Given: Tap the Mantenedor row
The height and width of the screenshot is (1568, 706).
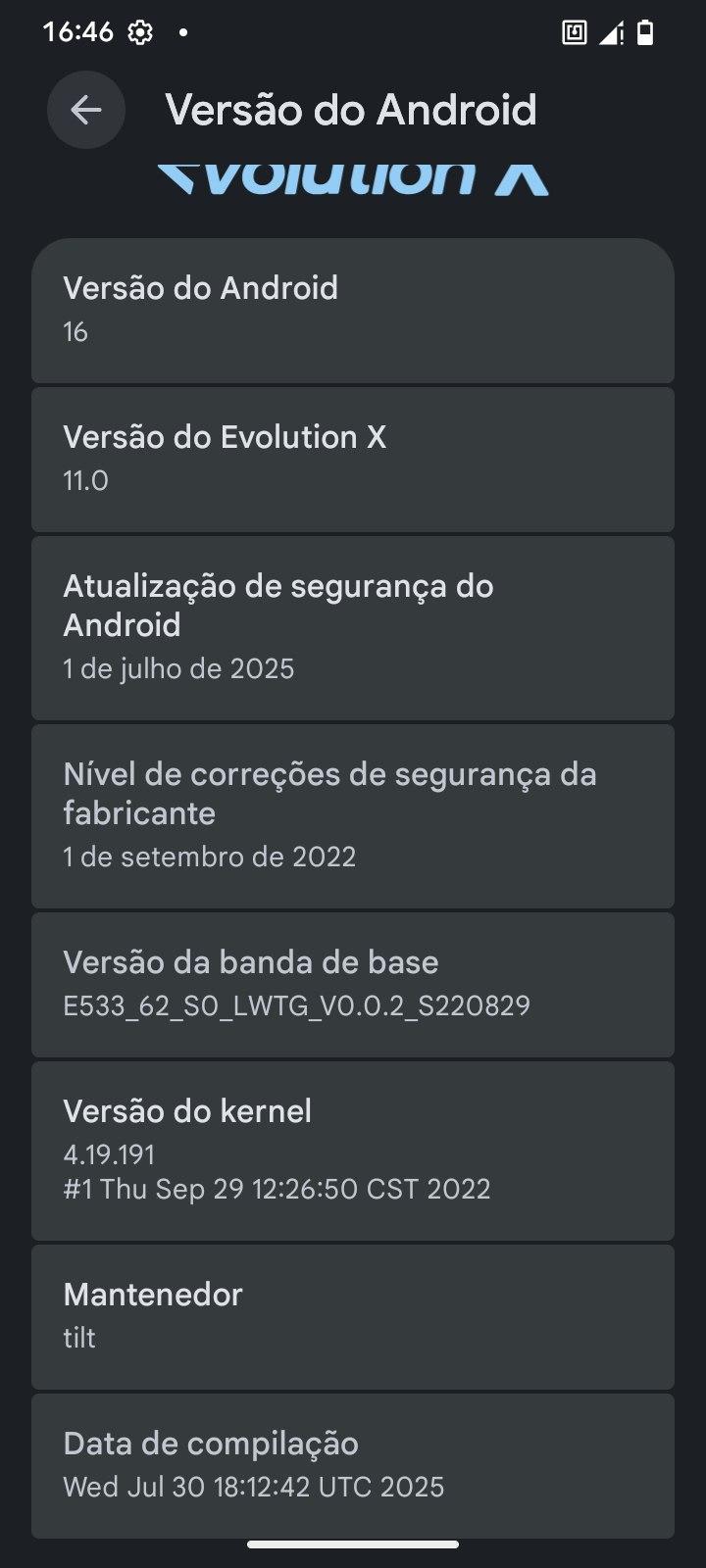Looking at the screenshot, I should tap(353, 1317).
